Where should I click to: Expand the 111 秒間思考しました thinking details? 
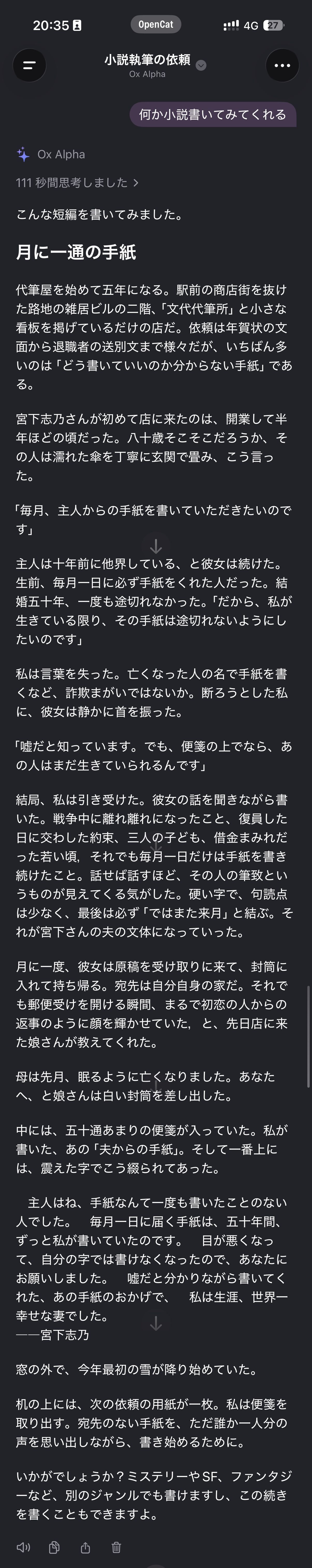(77, 183)
